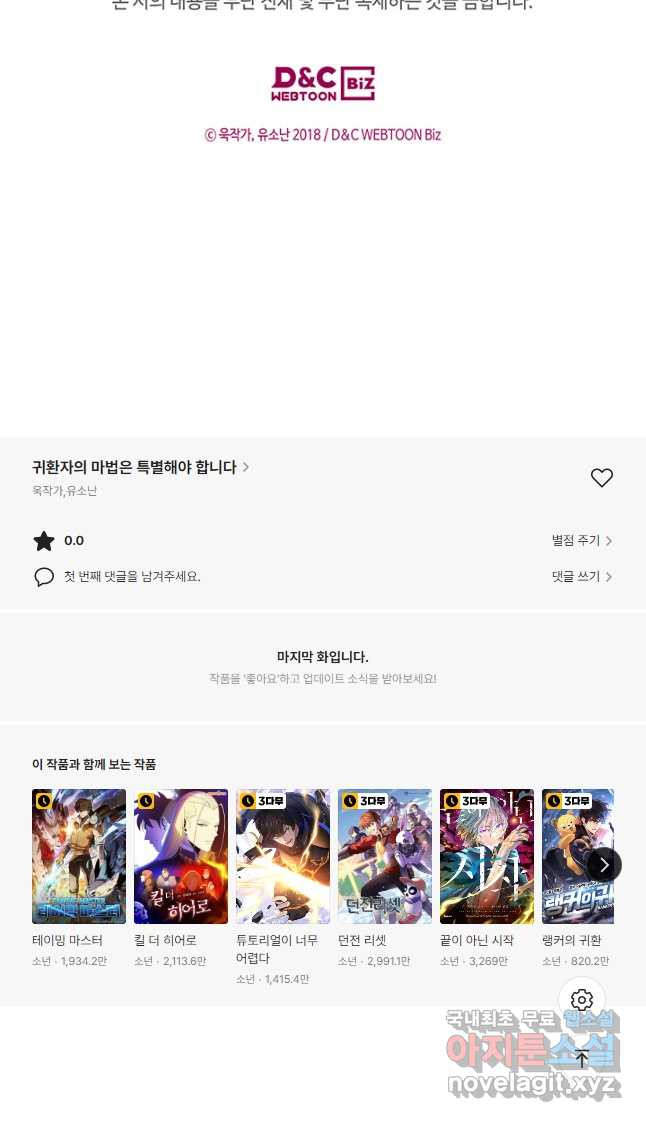Viewport: 646px width, 1122px height.
Task: Like this webtoon with the heart icon
Action: [601, 478]
